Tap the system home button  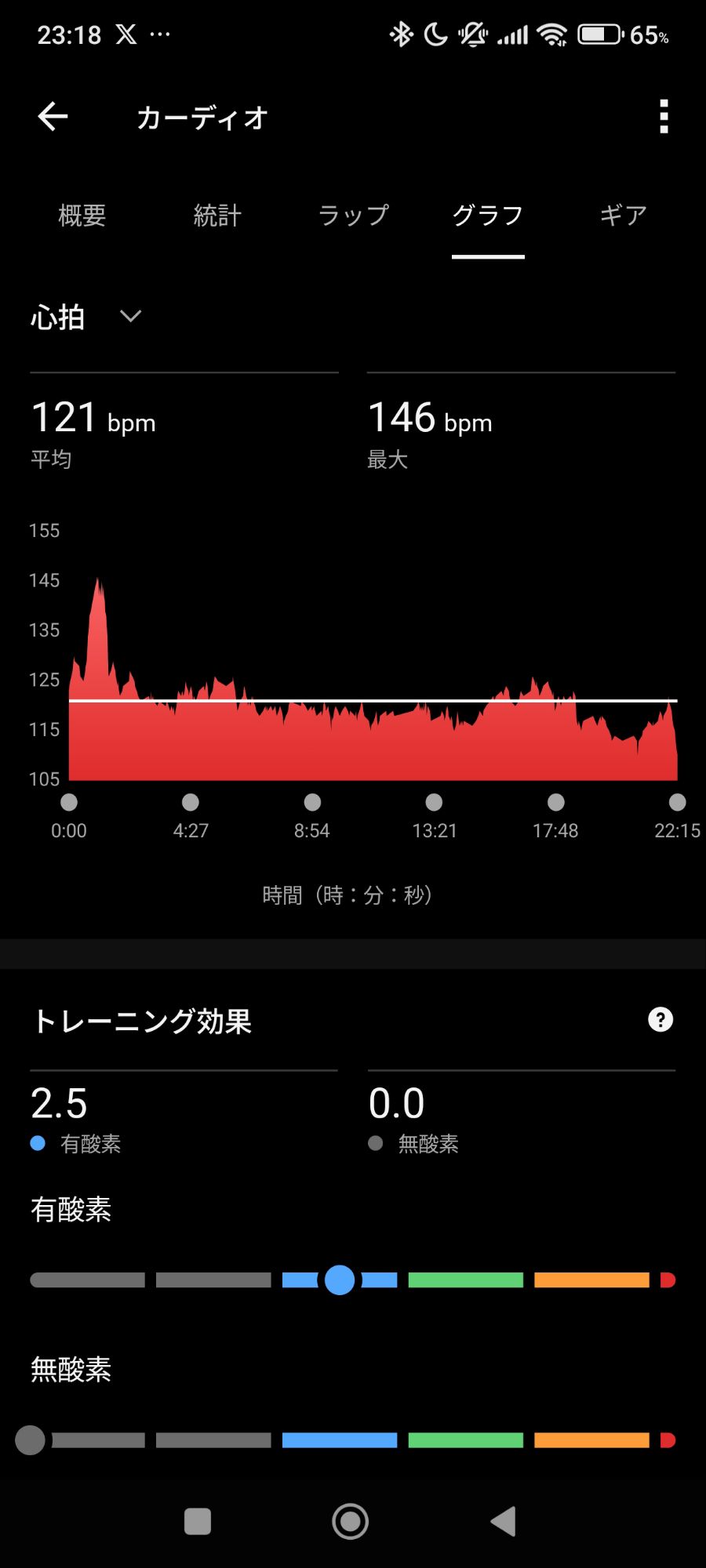pos(351,1522)
